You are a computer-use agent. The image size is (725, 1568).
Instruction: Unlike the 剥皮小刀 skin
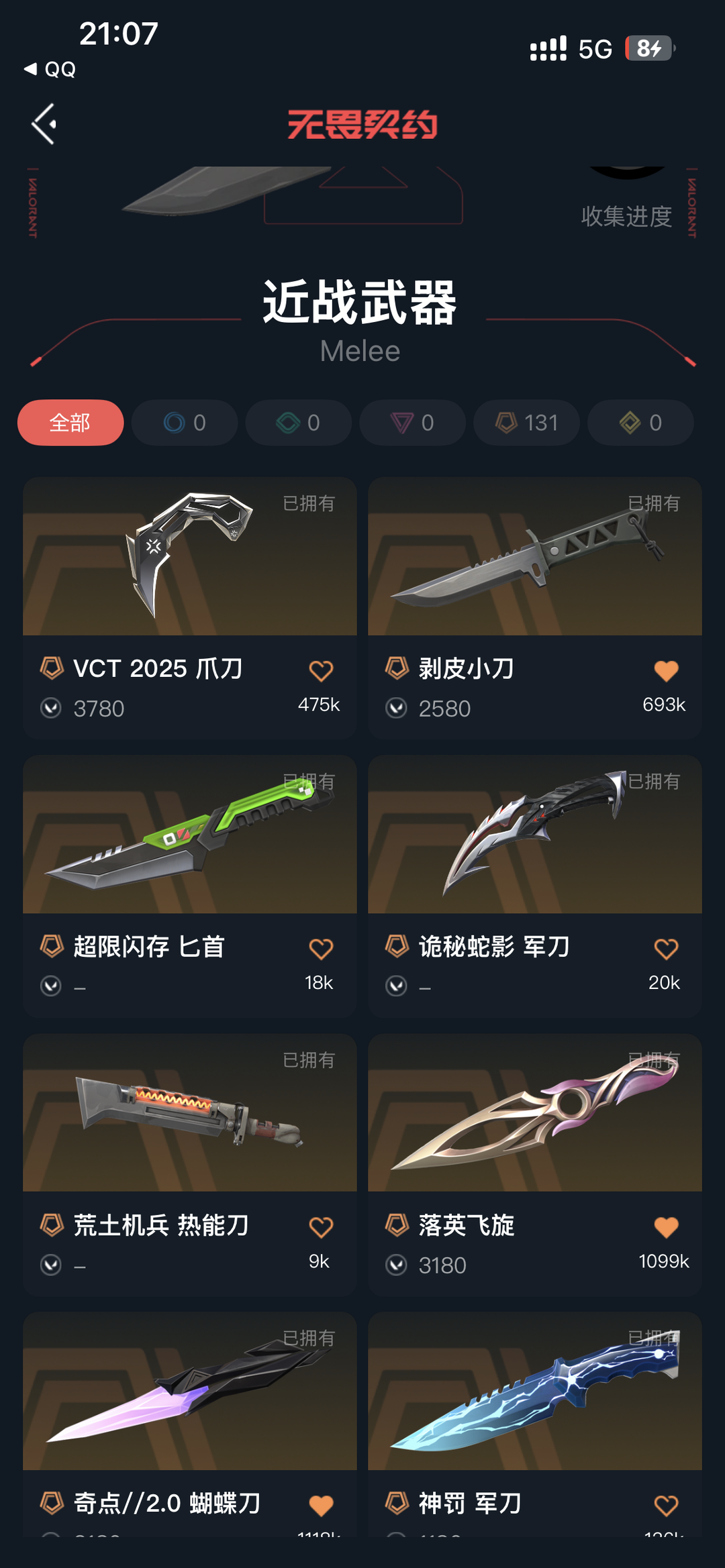tap(666, 670)
